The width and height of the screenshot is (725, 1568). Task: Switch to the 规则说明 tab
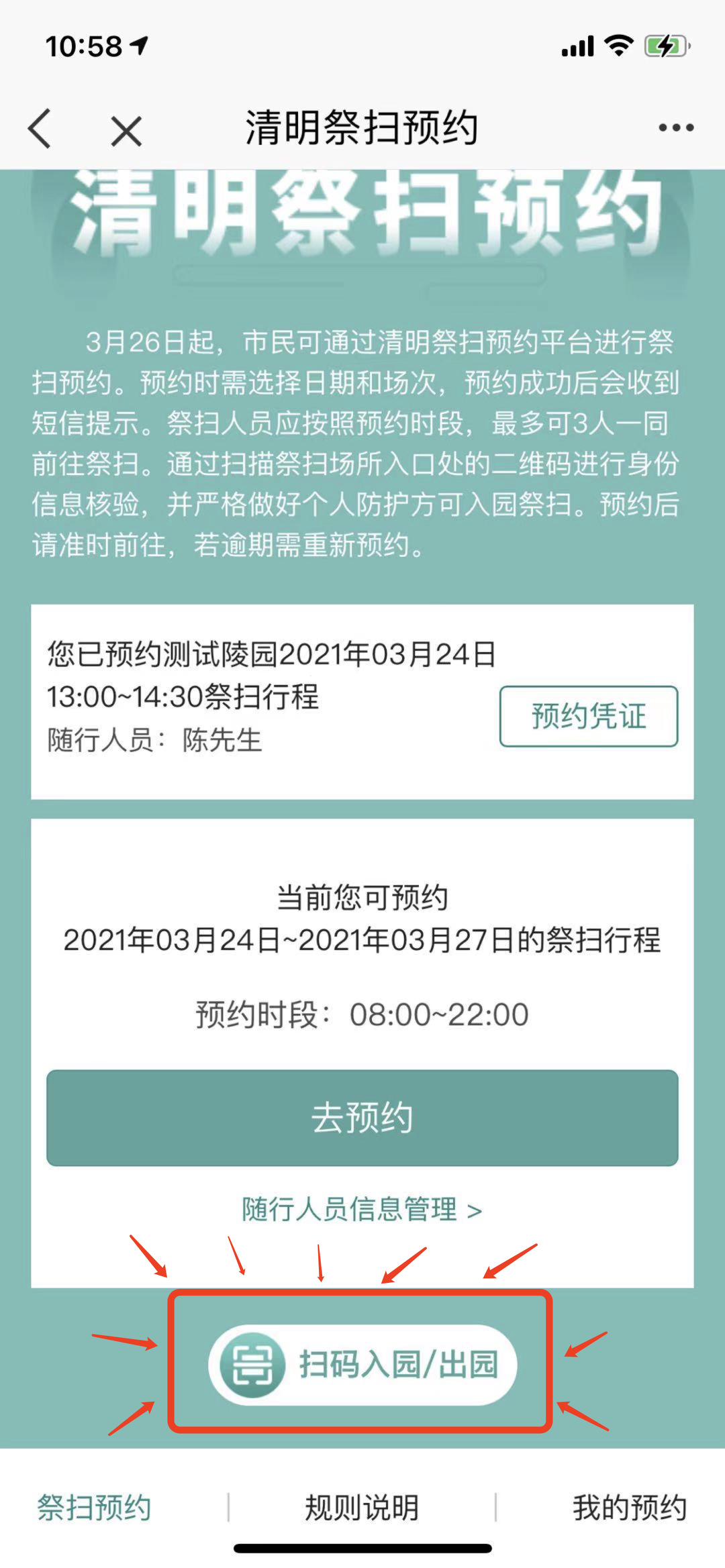pos(362,1508)
